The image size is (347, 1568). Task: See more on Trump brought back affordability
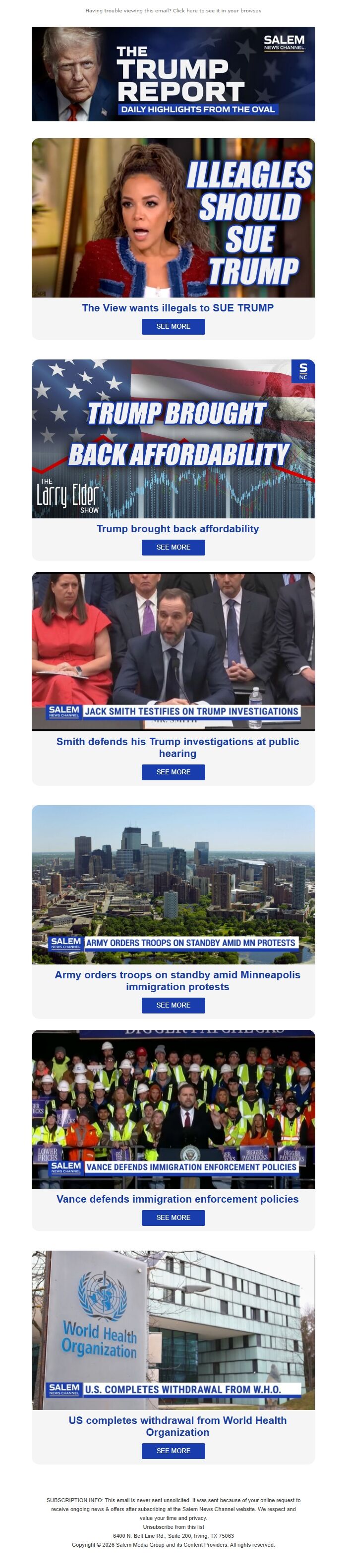coord(173,547)
